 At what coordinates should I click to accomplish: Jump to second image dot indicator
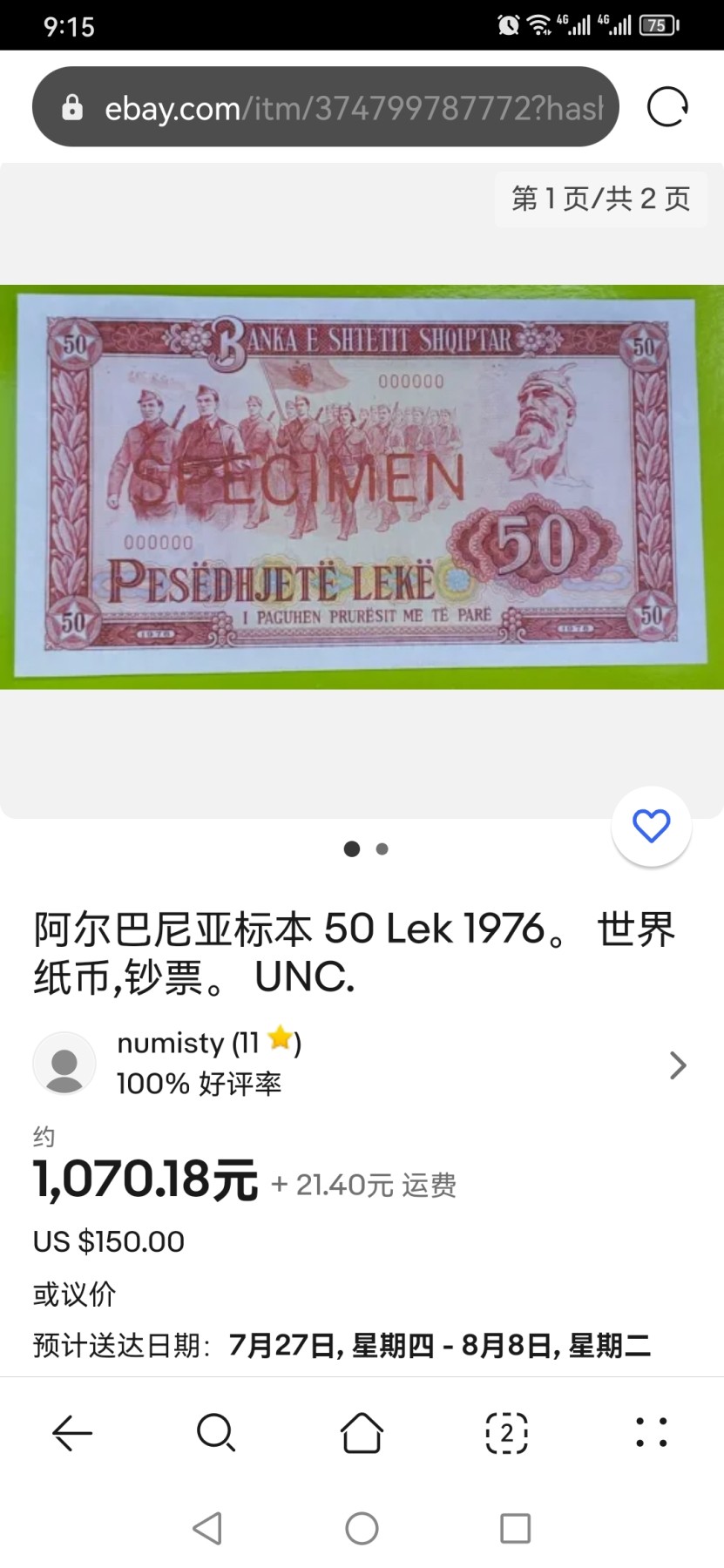tap(382, 848)
